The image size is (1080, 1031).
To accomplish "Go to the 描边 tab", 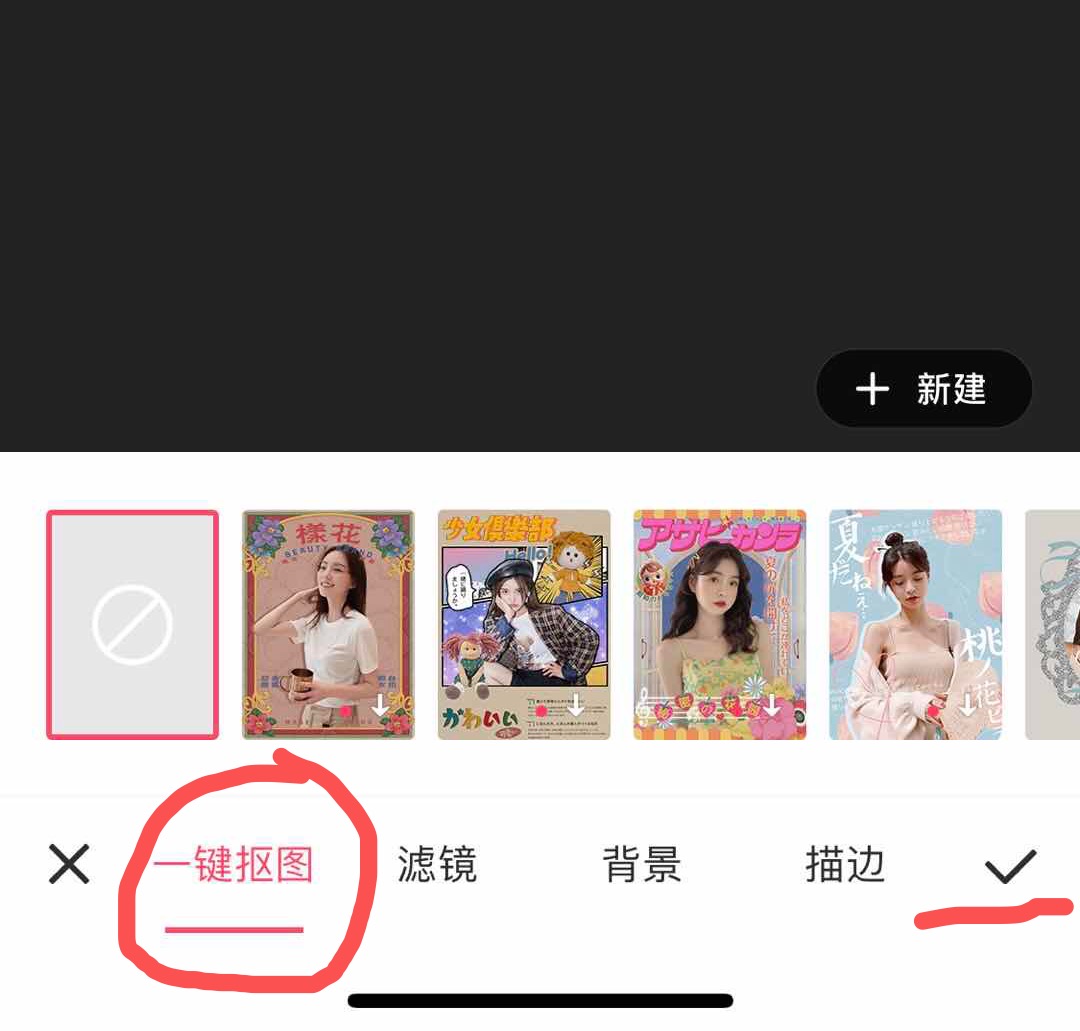I will pos(845,866).
